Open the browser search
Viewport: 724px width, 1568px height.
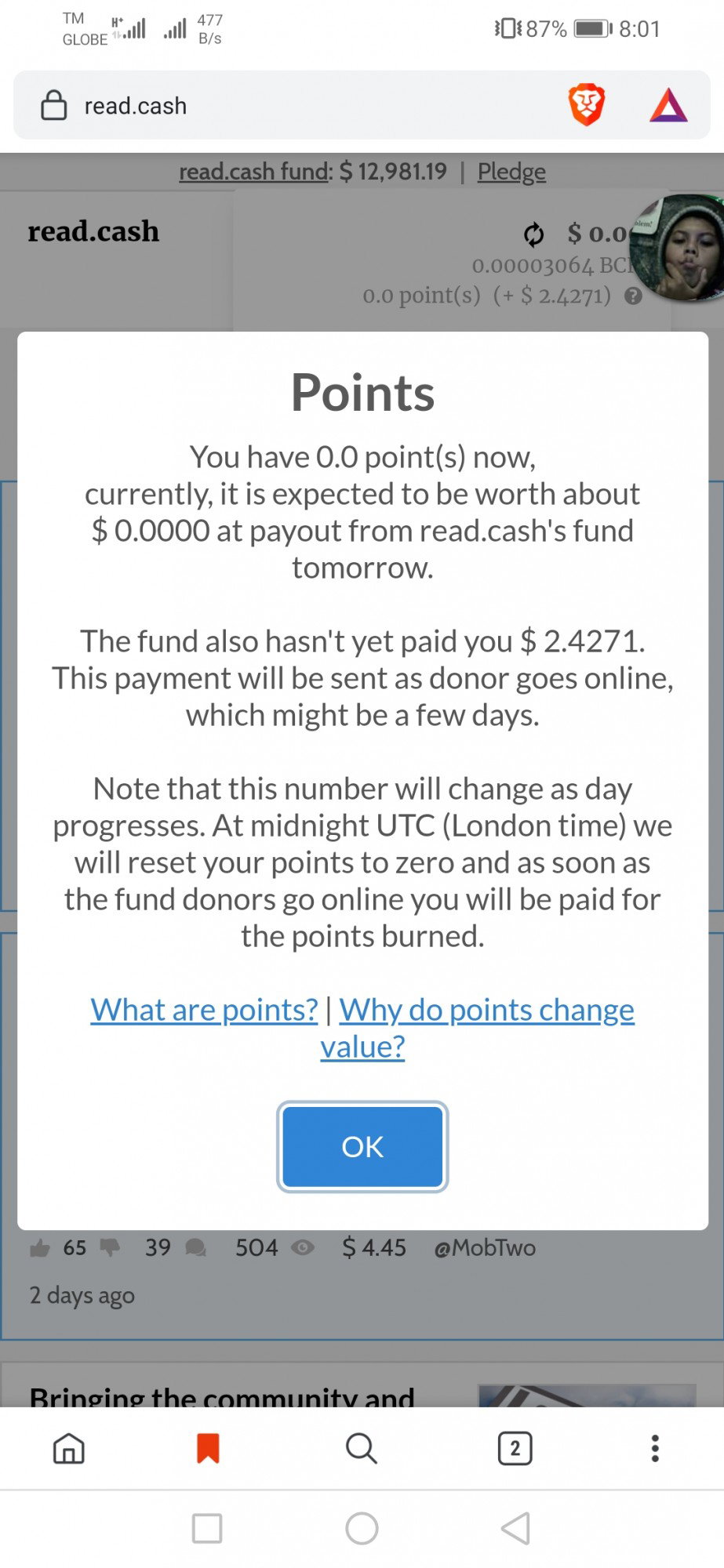(362, 1448)
